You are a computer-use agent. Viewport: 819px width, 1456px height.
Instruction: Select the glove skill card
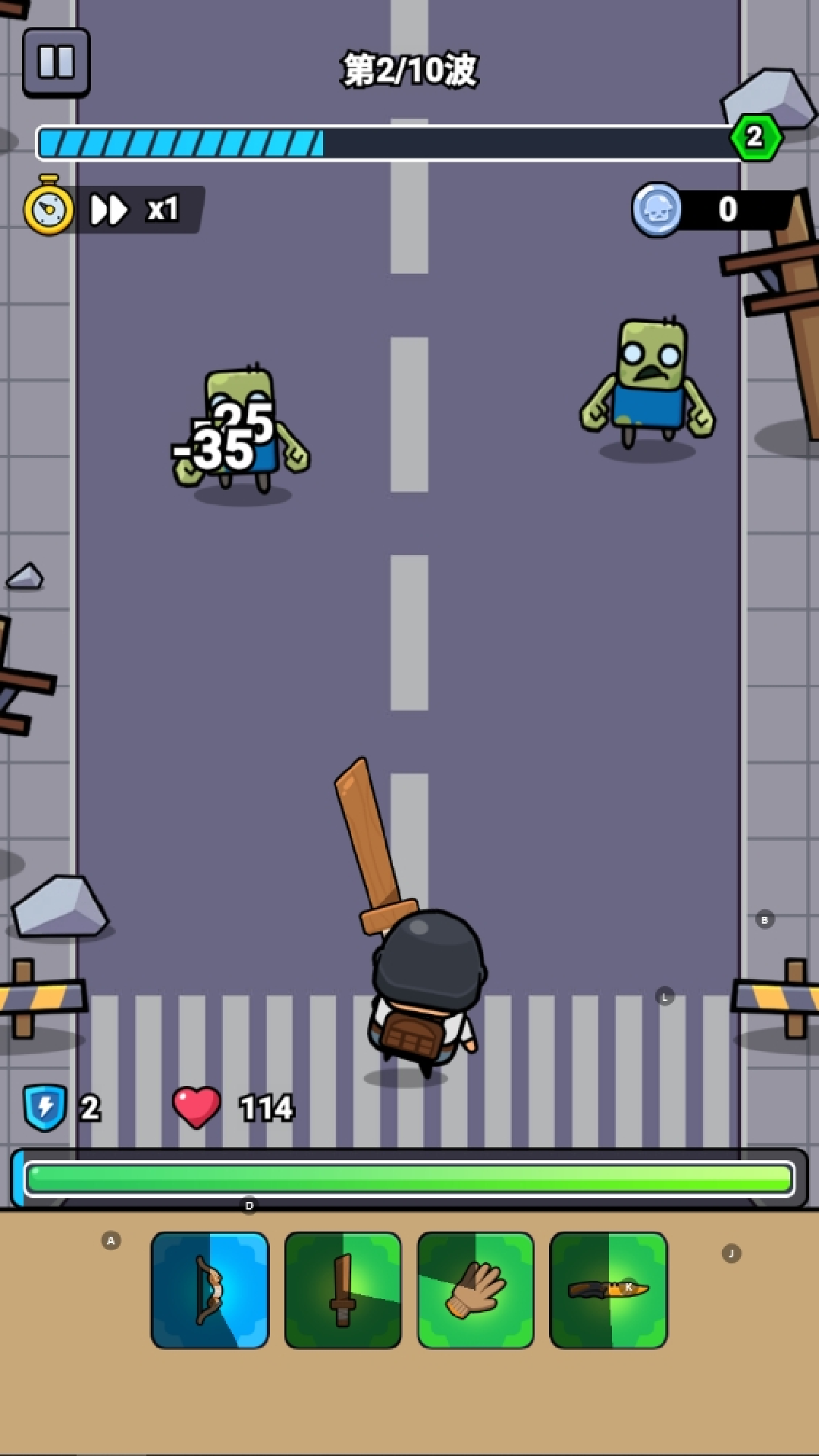[x=475, y=1290]
